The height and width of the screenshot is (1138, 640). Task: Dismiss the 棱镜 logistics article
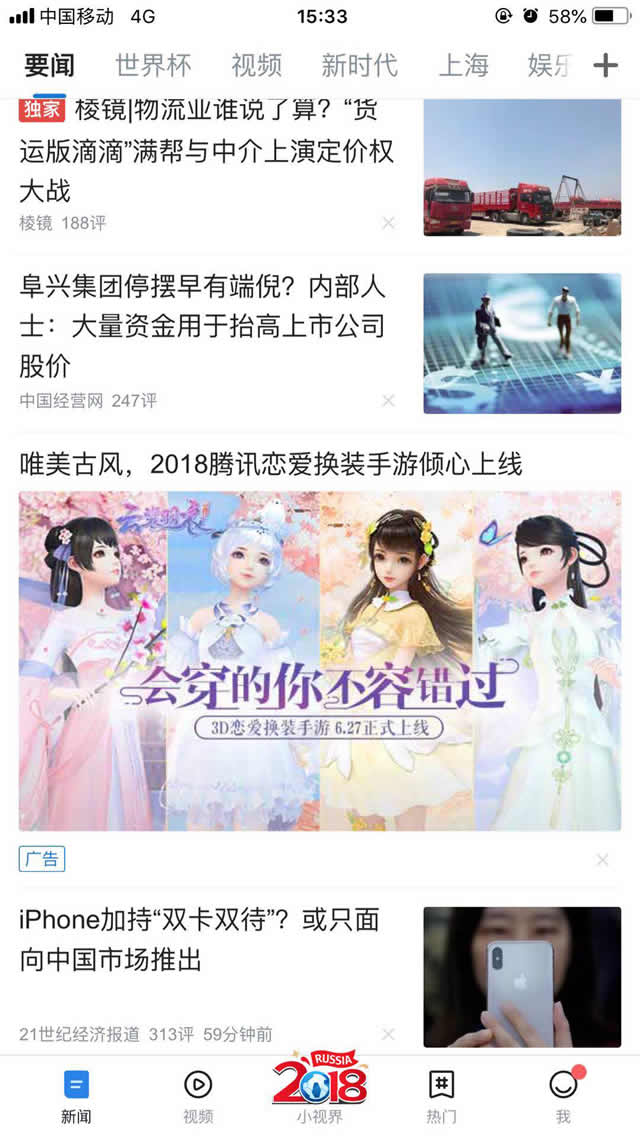coord(389,223)
